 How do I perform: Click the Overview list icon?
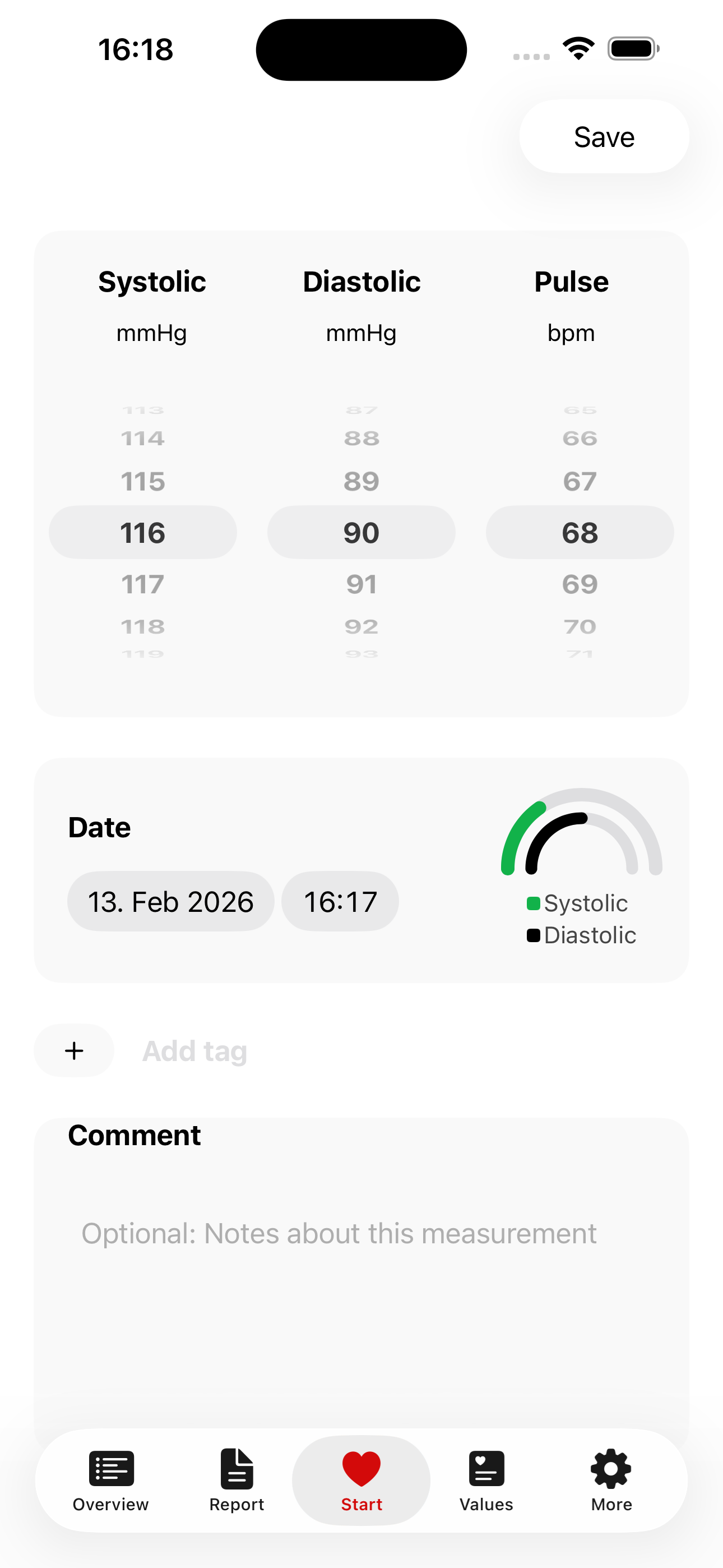(x=111, y=1468)
